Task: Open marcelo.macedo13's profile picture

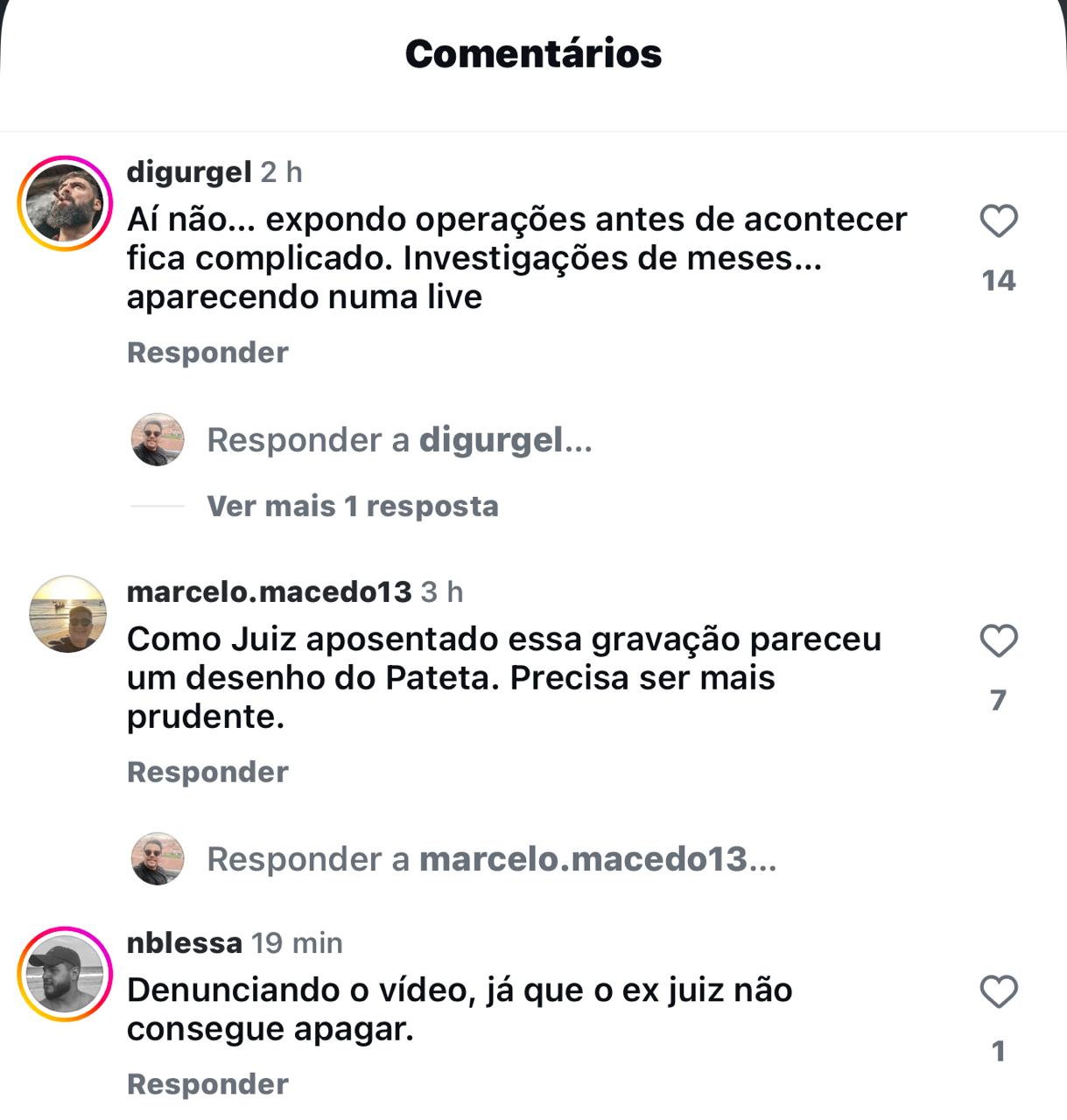Action: click(67, 614)
